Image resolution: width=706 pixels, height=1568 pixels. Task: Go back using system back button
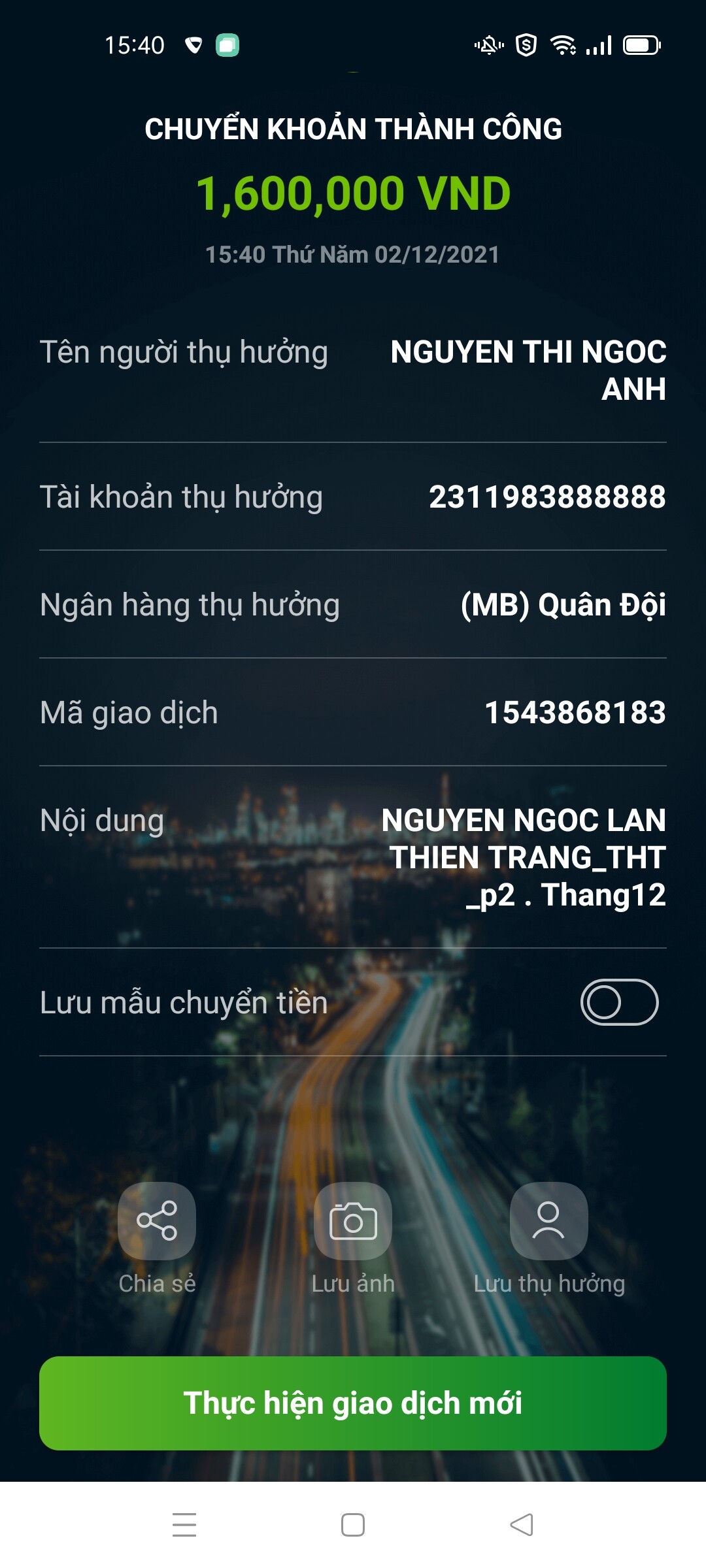pos(522,1525)
